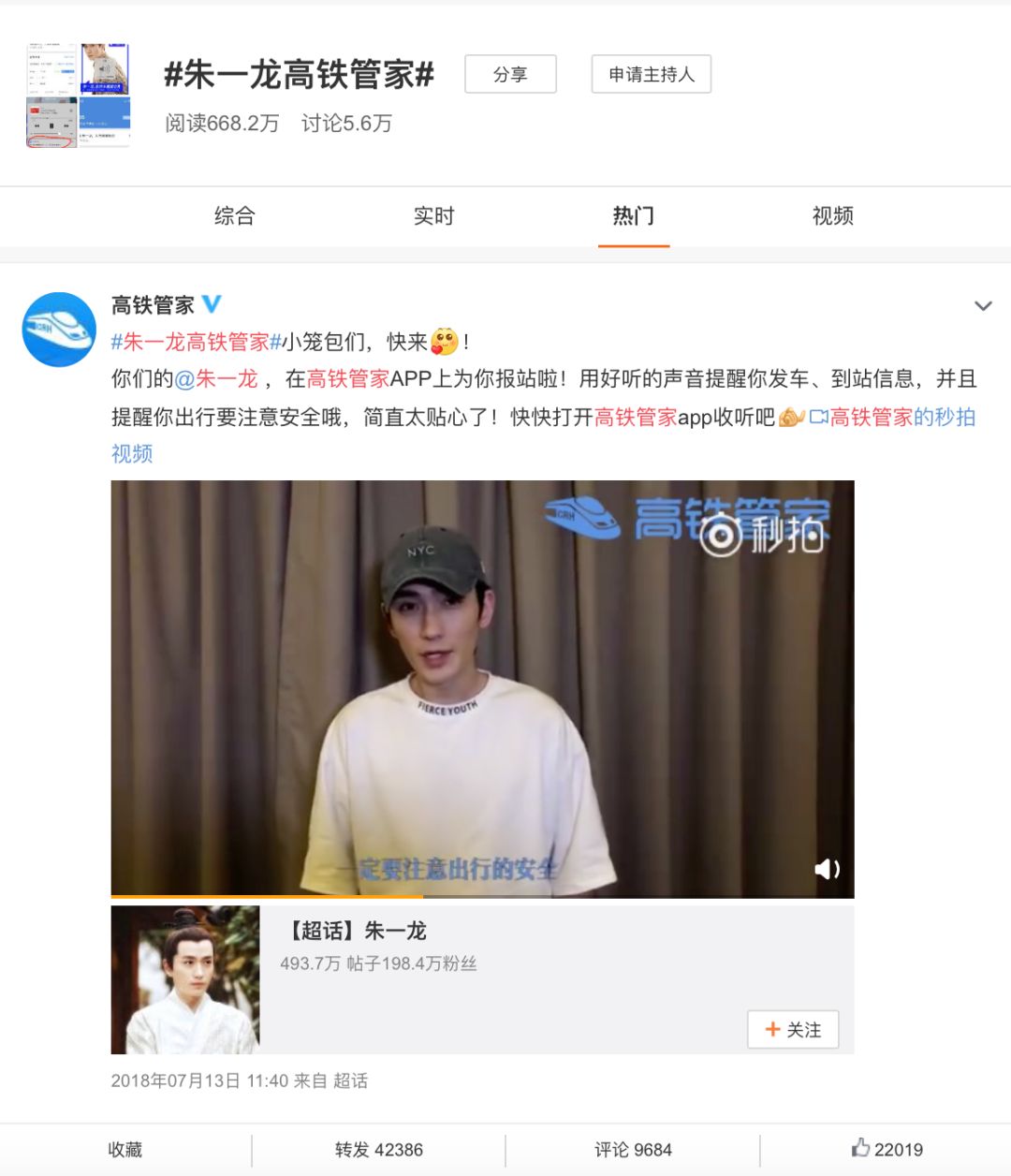Screen dimensions: 1011x1176
Task: Repost via 转发 42386
Action: pyautogui.click(x=378, y=1150)
